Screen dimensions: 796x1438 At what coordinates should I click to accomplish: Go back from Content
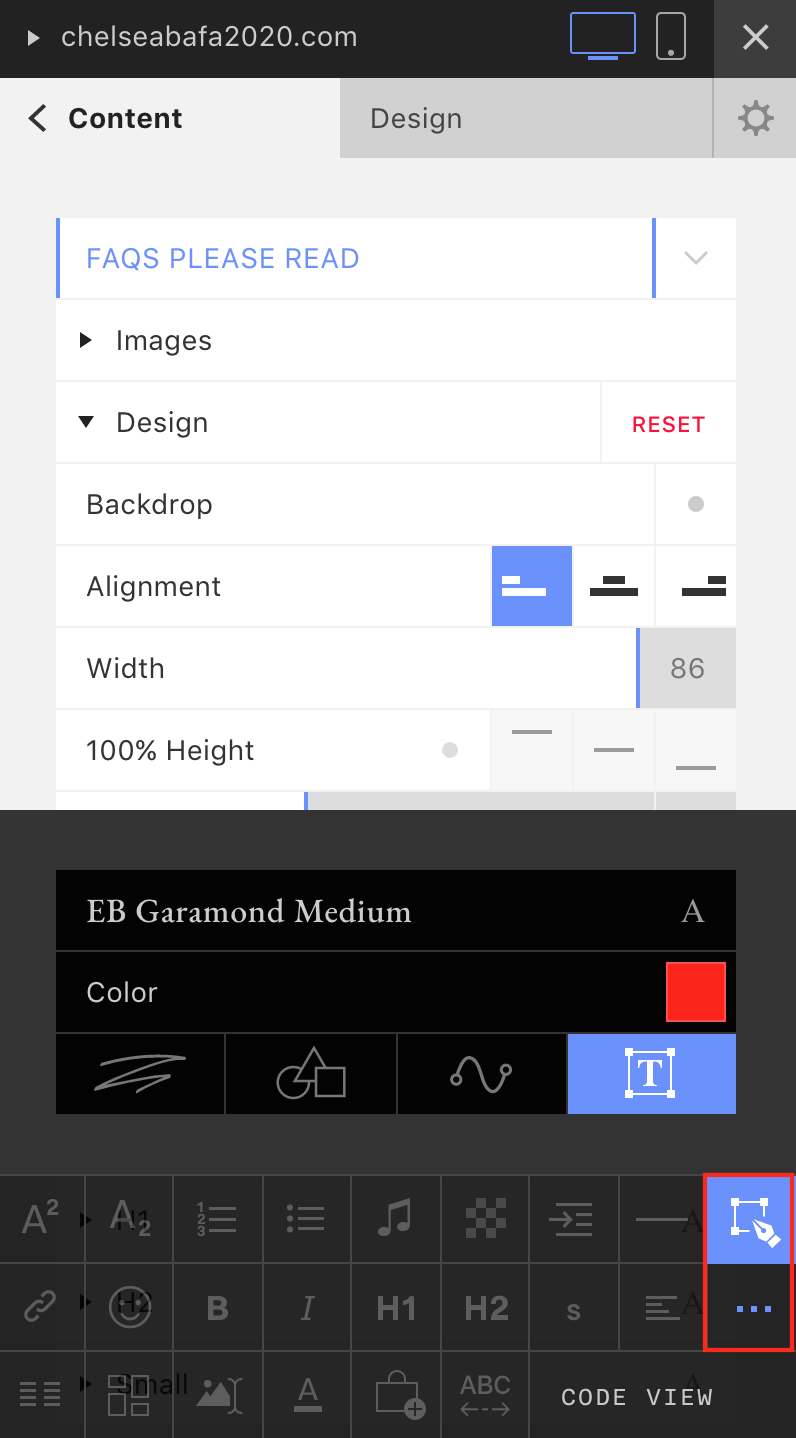38,118
